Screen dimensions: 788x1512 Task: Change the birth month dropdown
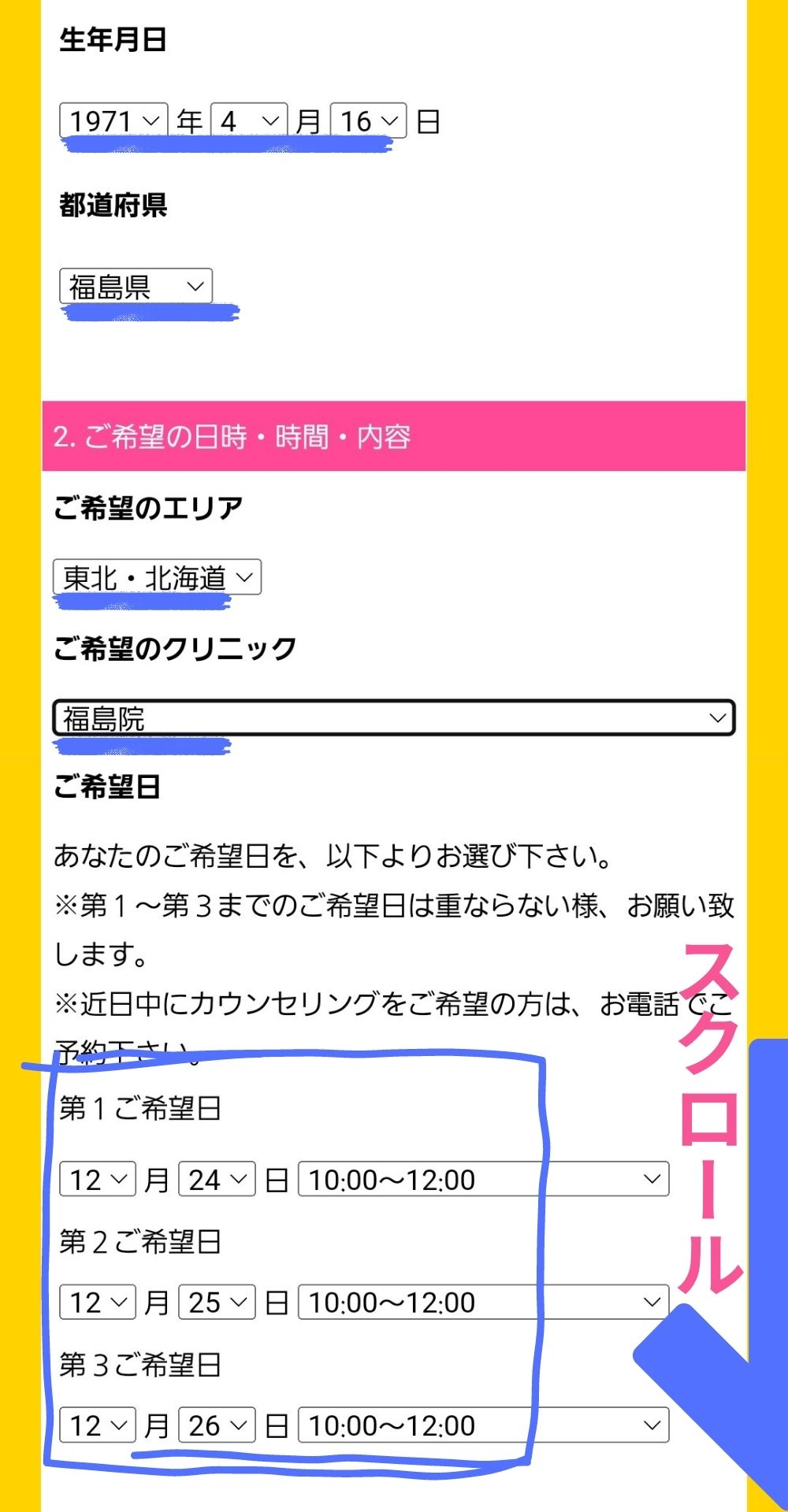(249, 120)
